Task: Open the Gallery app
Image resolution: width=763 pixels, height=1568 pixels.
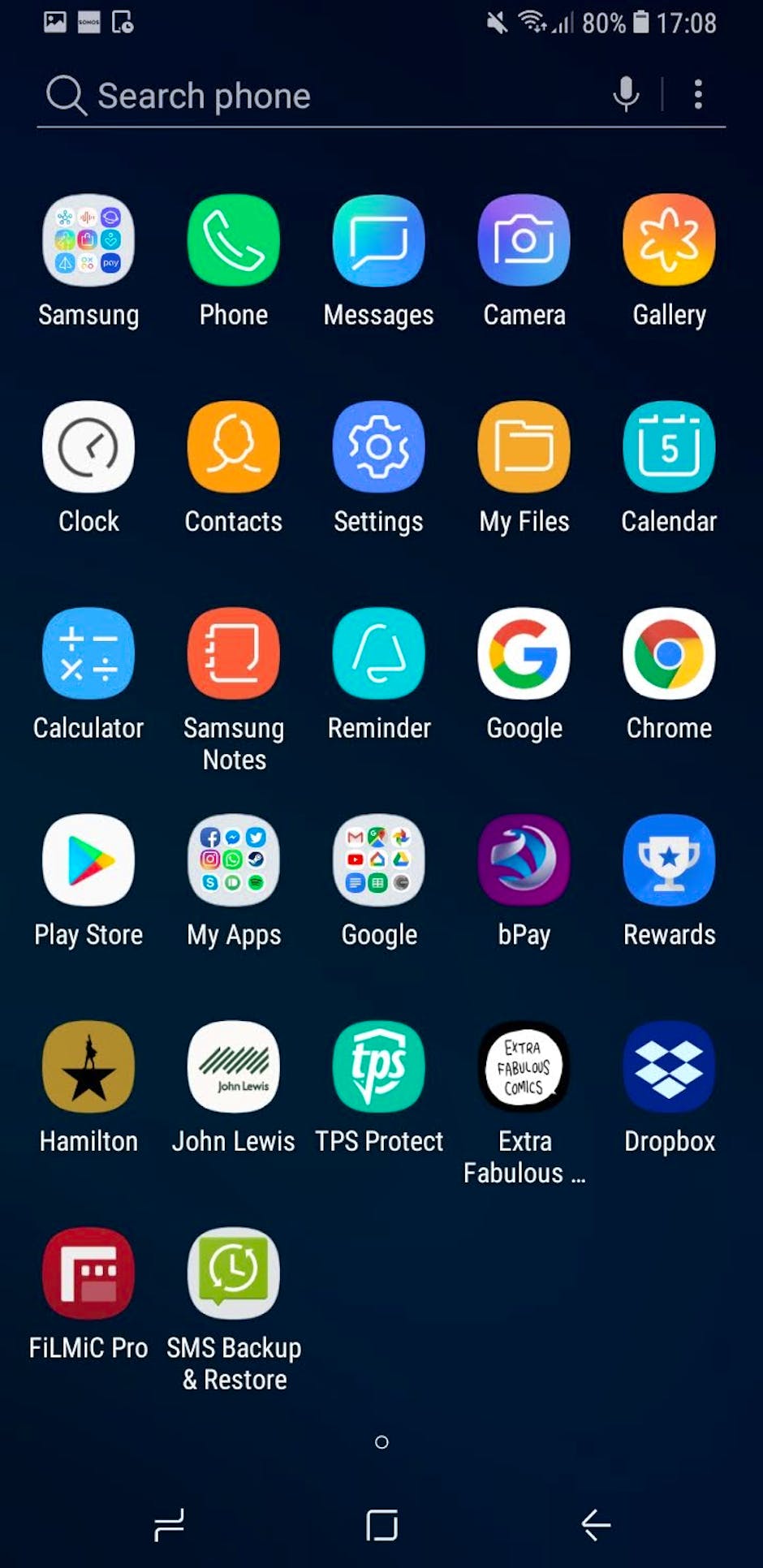Action: click(669, 241)
